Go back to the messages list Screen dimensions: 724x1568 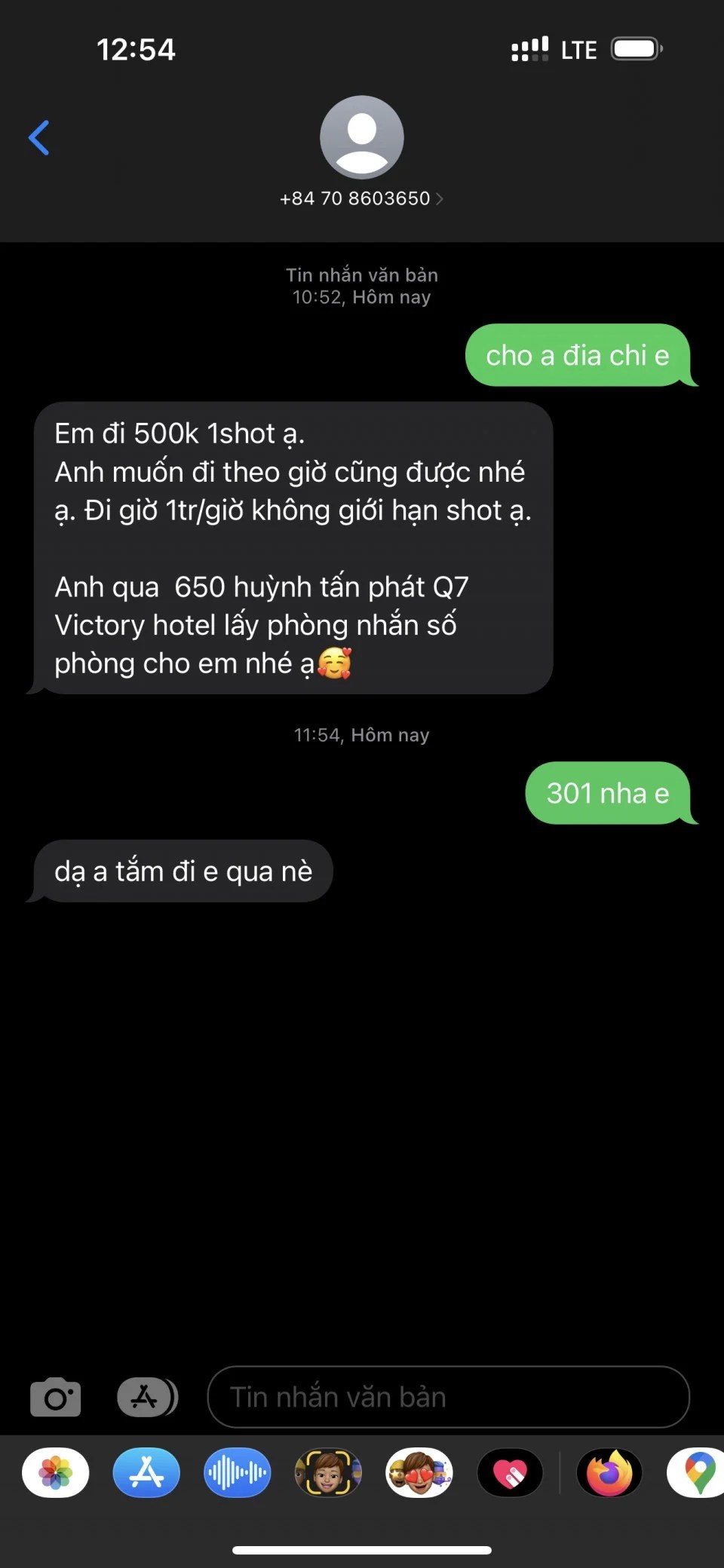click(39, 138)
